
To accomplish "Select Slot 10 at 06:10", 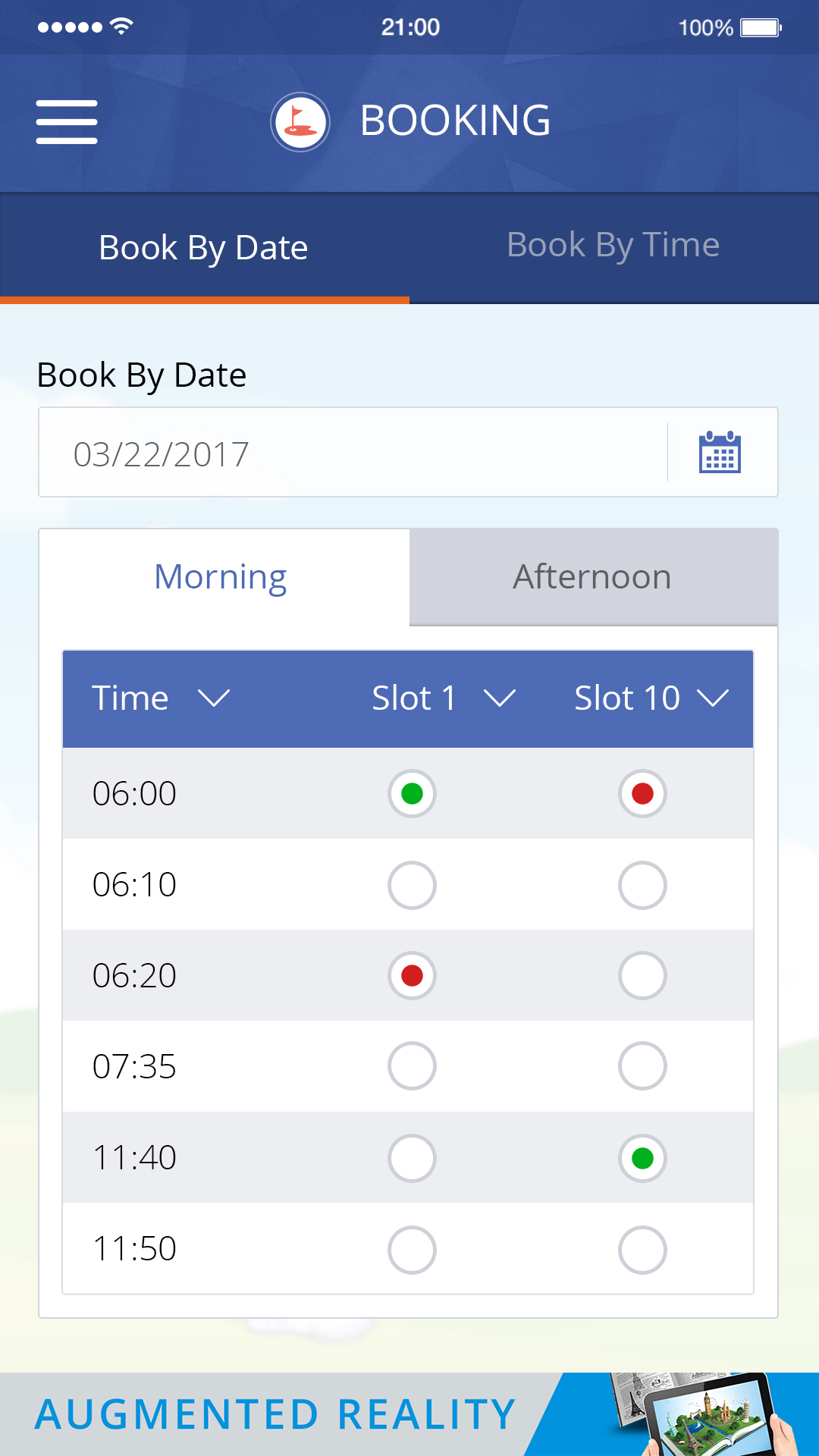I will (x=642, y=885).
